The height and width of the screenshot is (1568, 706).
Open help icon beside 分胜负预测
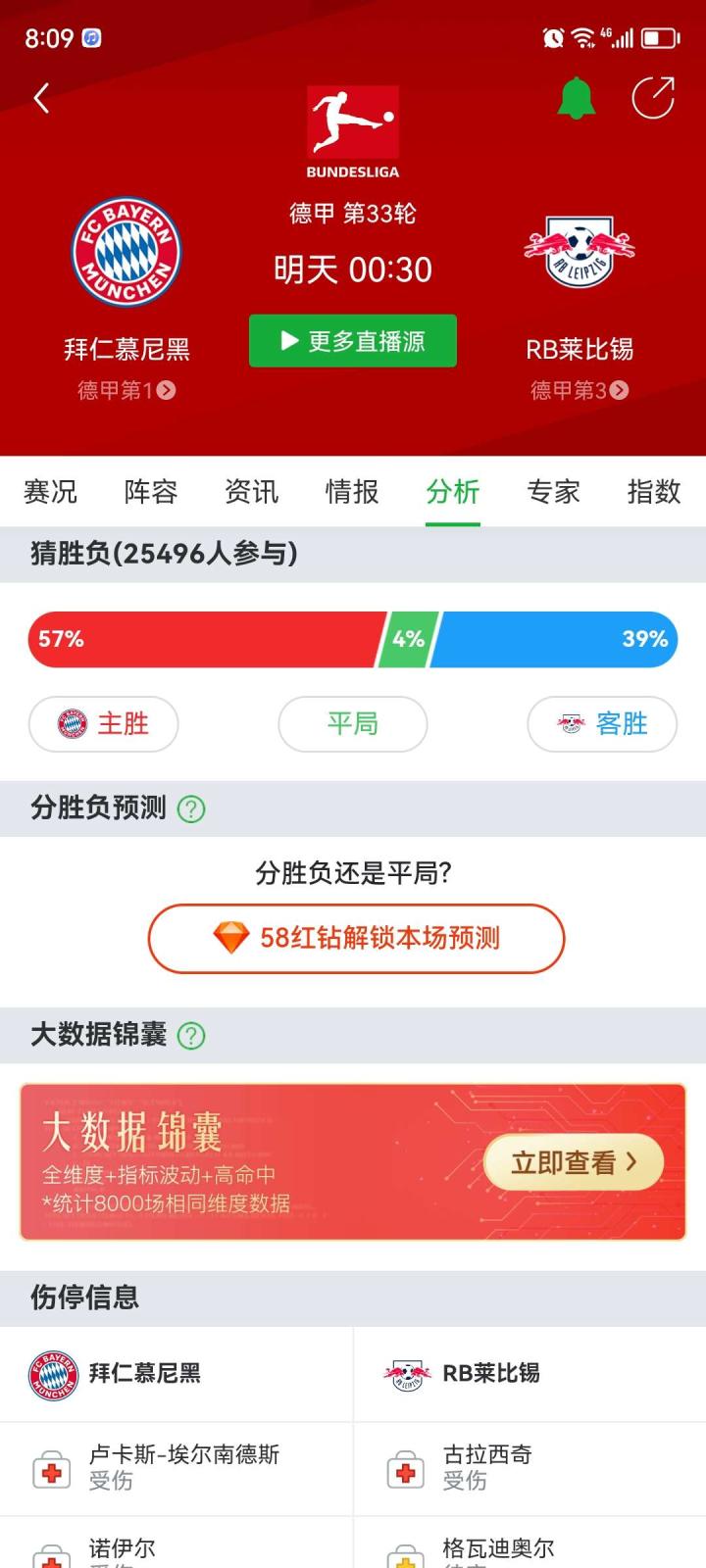coord(191,809)
